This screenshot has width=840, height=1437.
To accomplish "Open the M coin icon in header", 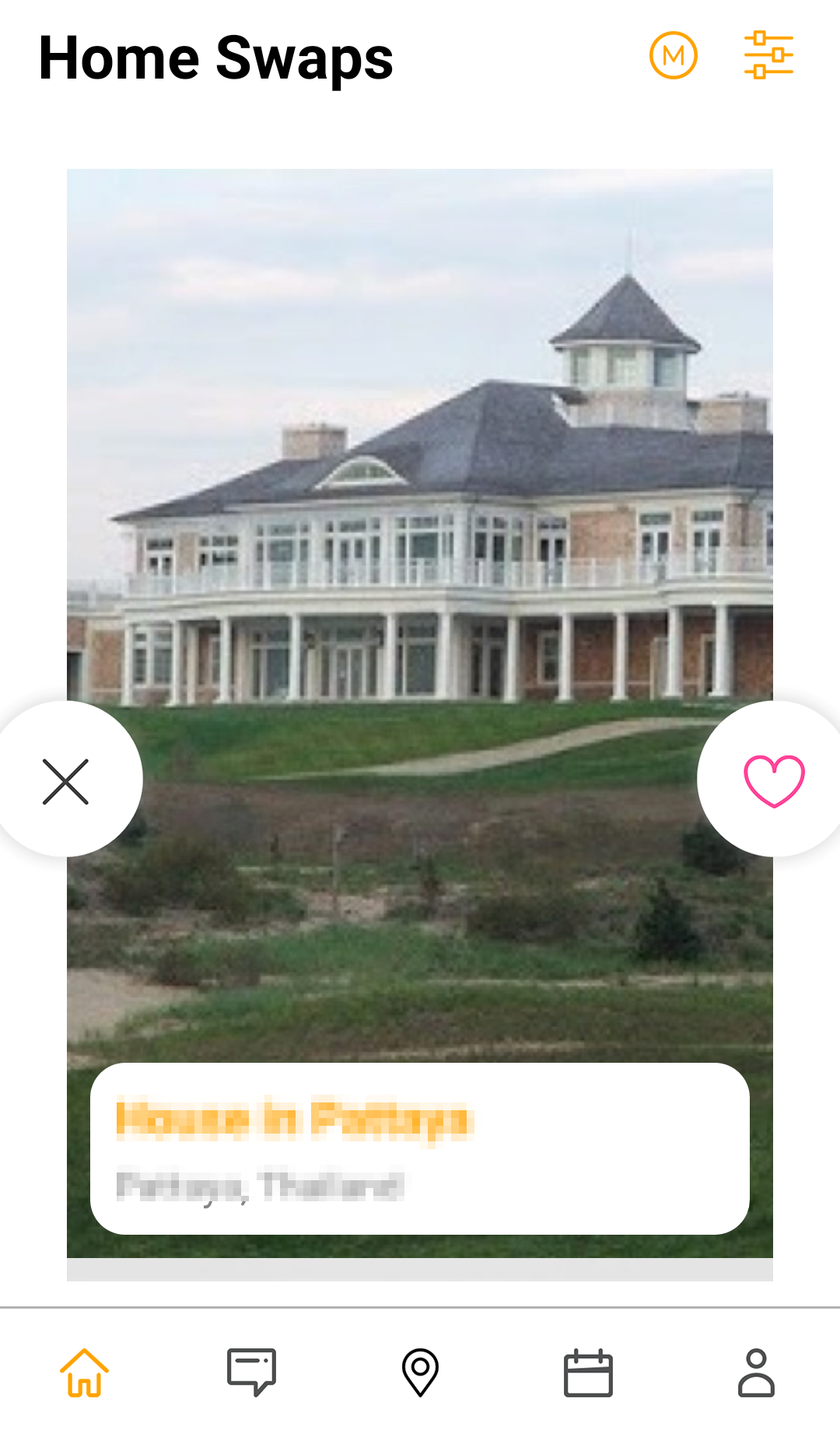I will point(673,55).
